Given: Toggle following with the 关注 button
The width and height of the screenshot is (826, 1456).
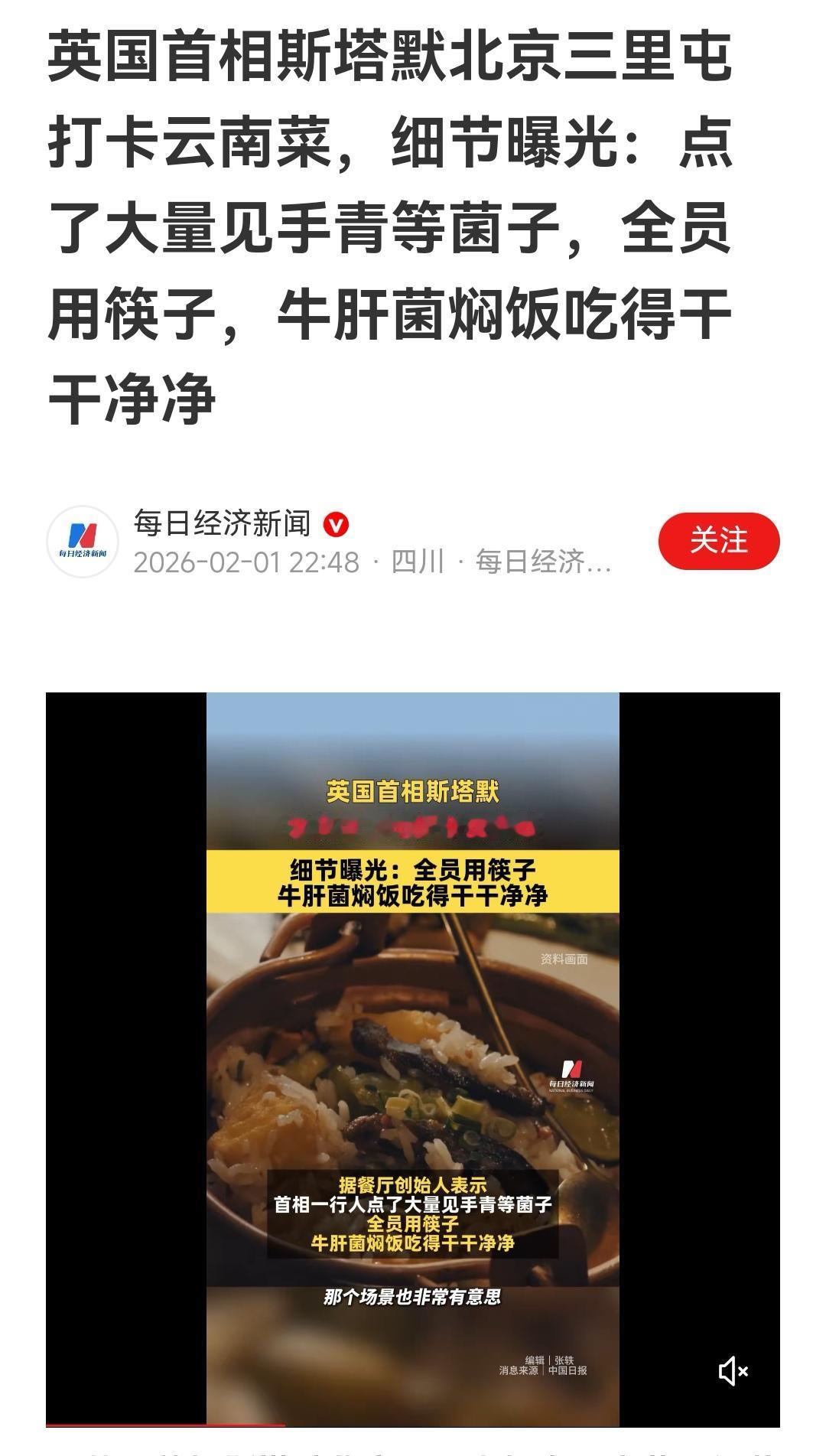Looking at the screenshot, I should tap(721, 540).
